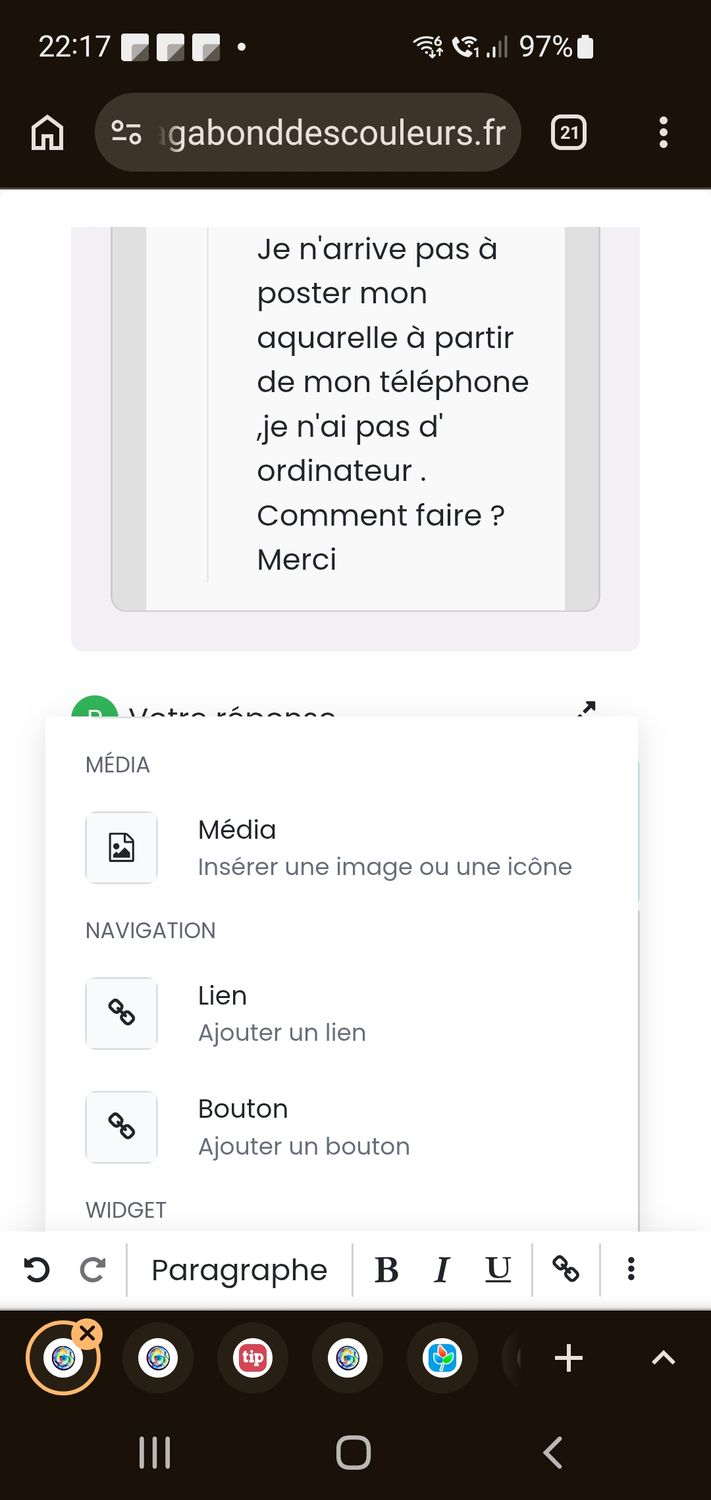Viewport: 711px width, 1500px height.
Task: Open the tab switcher showing 21 tabs
Action: 568,133
